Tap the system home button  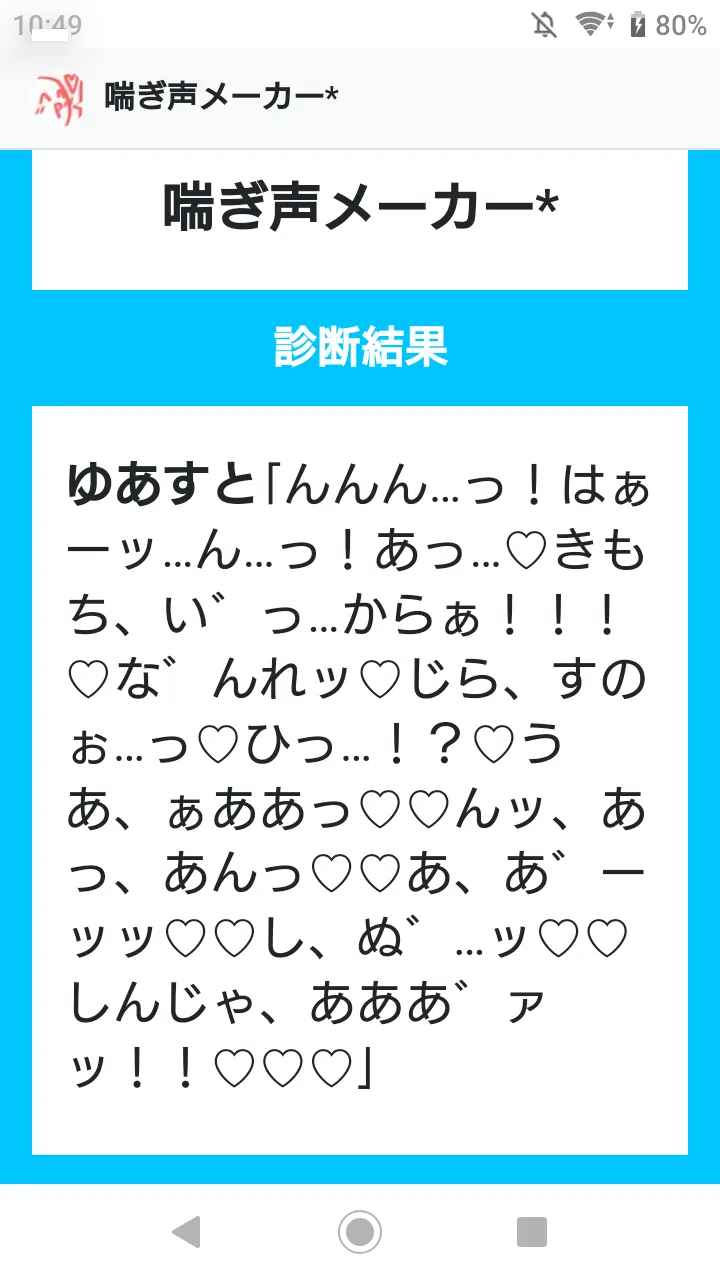pos(360,1232)
